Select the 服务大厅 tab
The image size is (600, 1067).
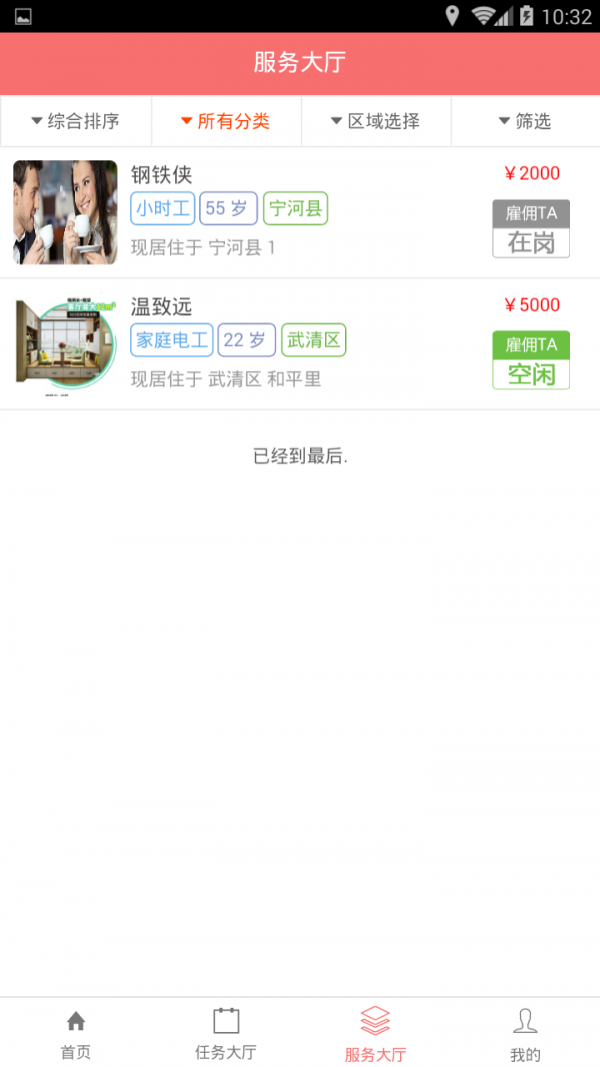click(375, 1033)
